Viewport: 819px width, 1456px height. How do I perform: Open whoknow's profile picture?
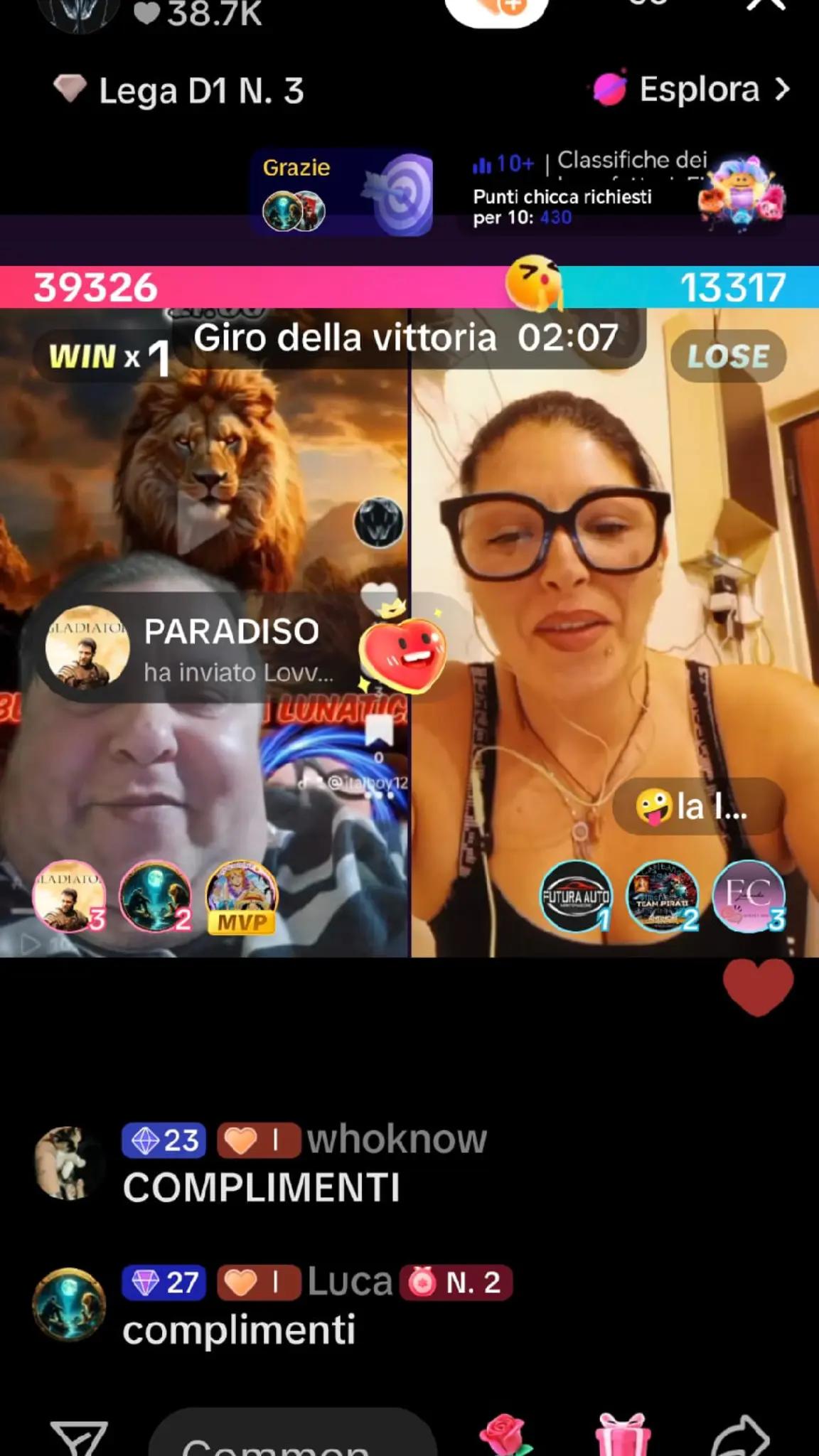pos(69,1163)
